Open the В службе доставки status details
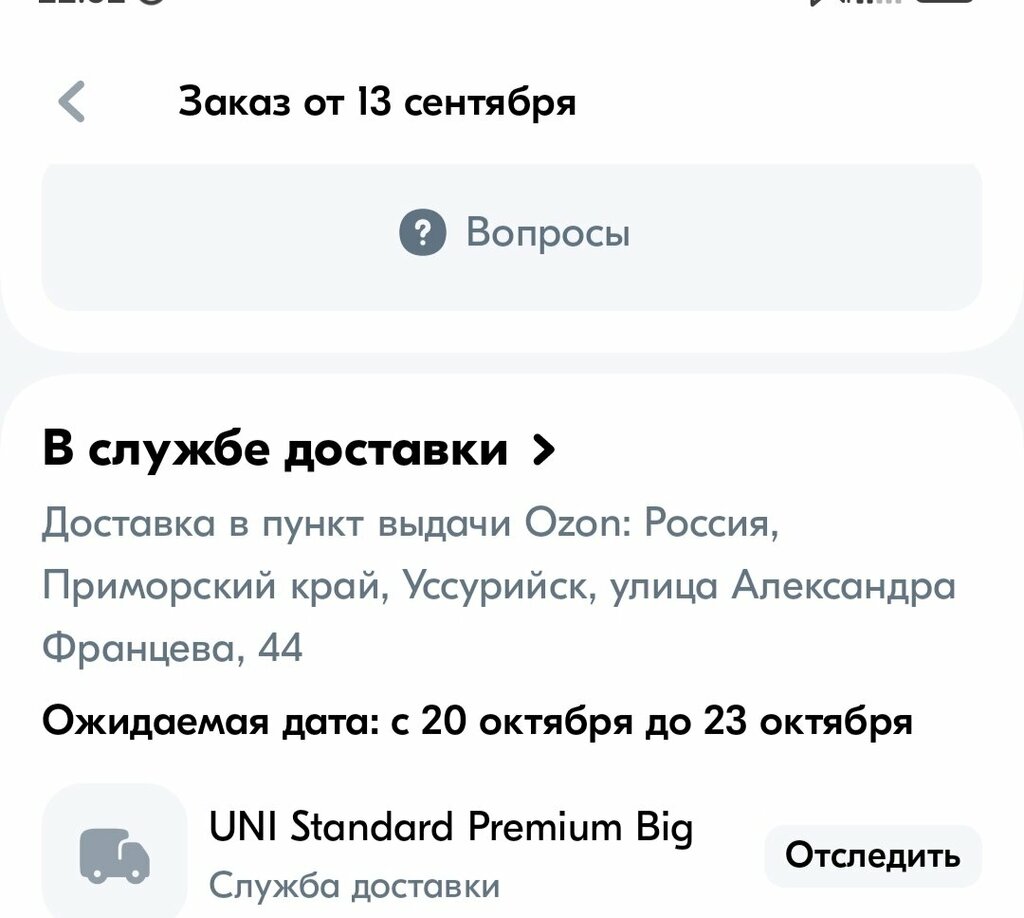 [298, 451]
